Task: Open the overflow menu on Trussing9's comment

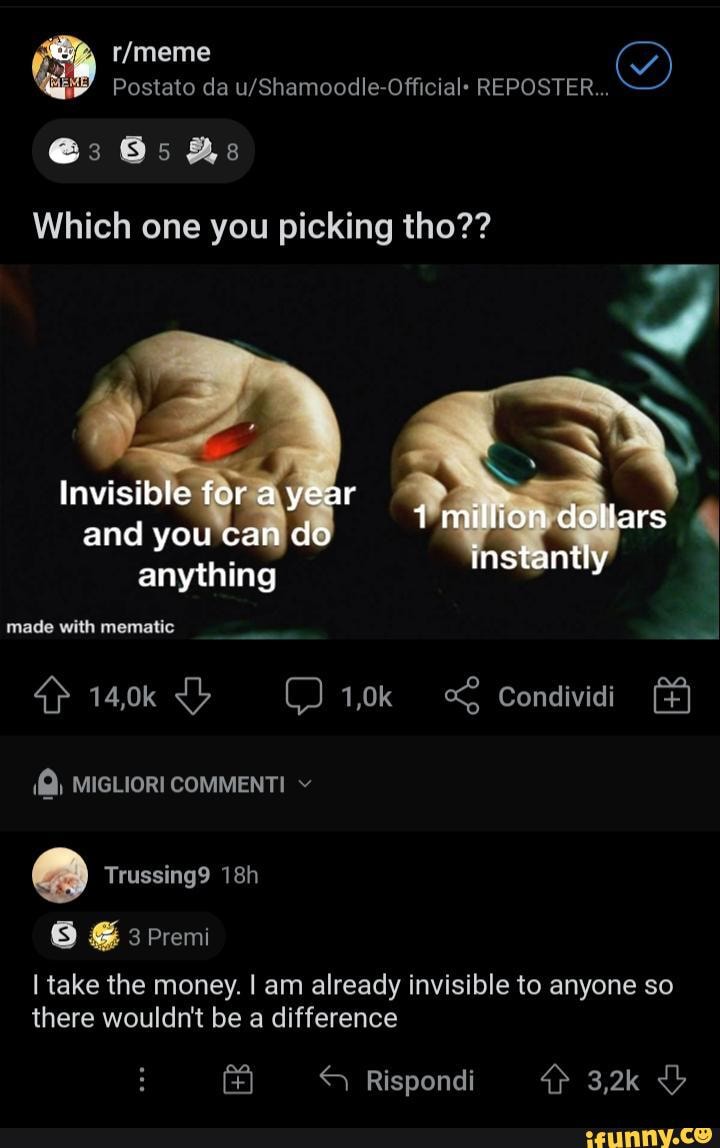Action: coord(142,1081)
